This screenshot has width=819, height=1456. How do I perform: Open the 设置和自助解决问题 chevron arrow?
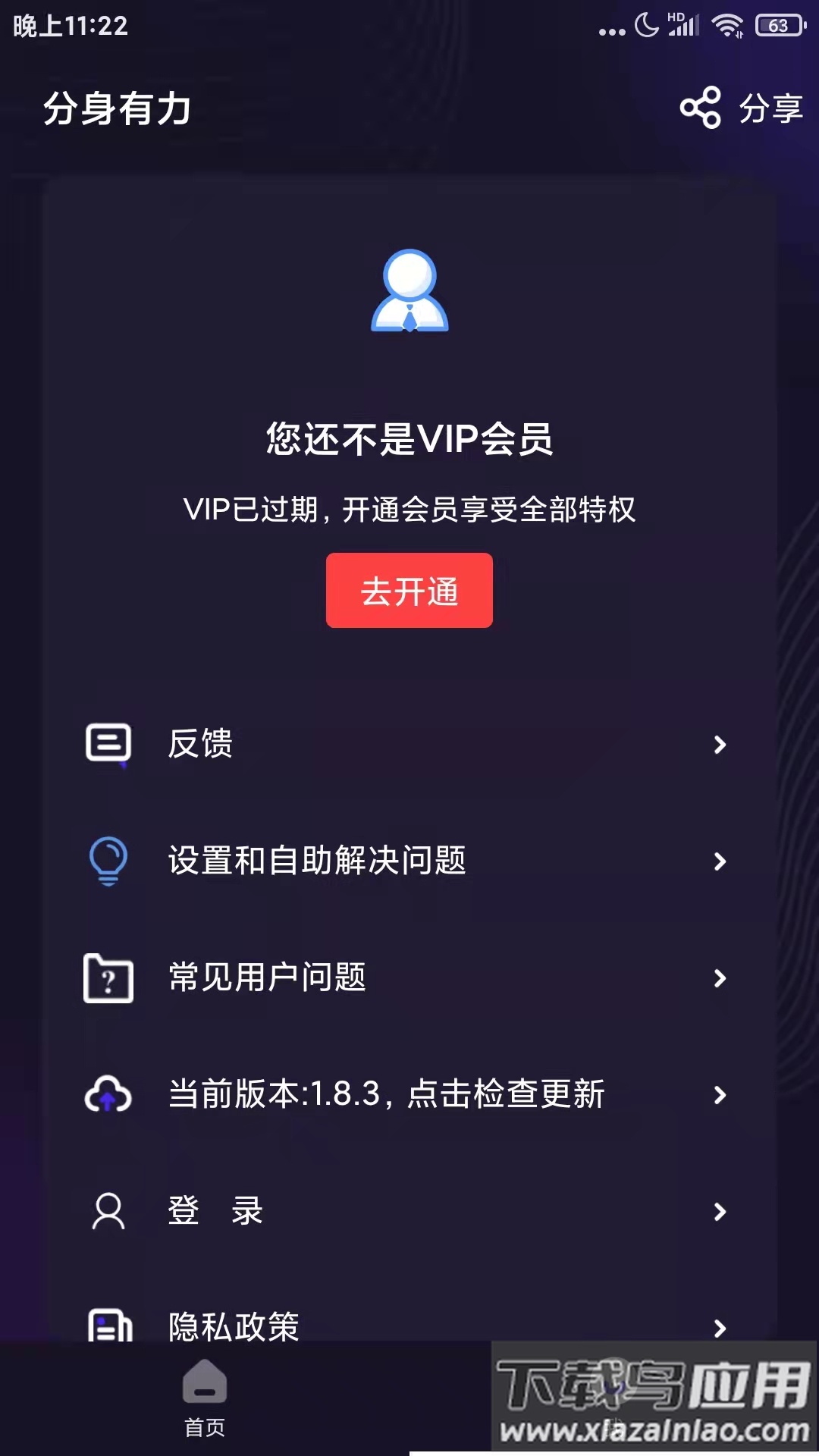pyautogui.click(x=719, y=861)
